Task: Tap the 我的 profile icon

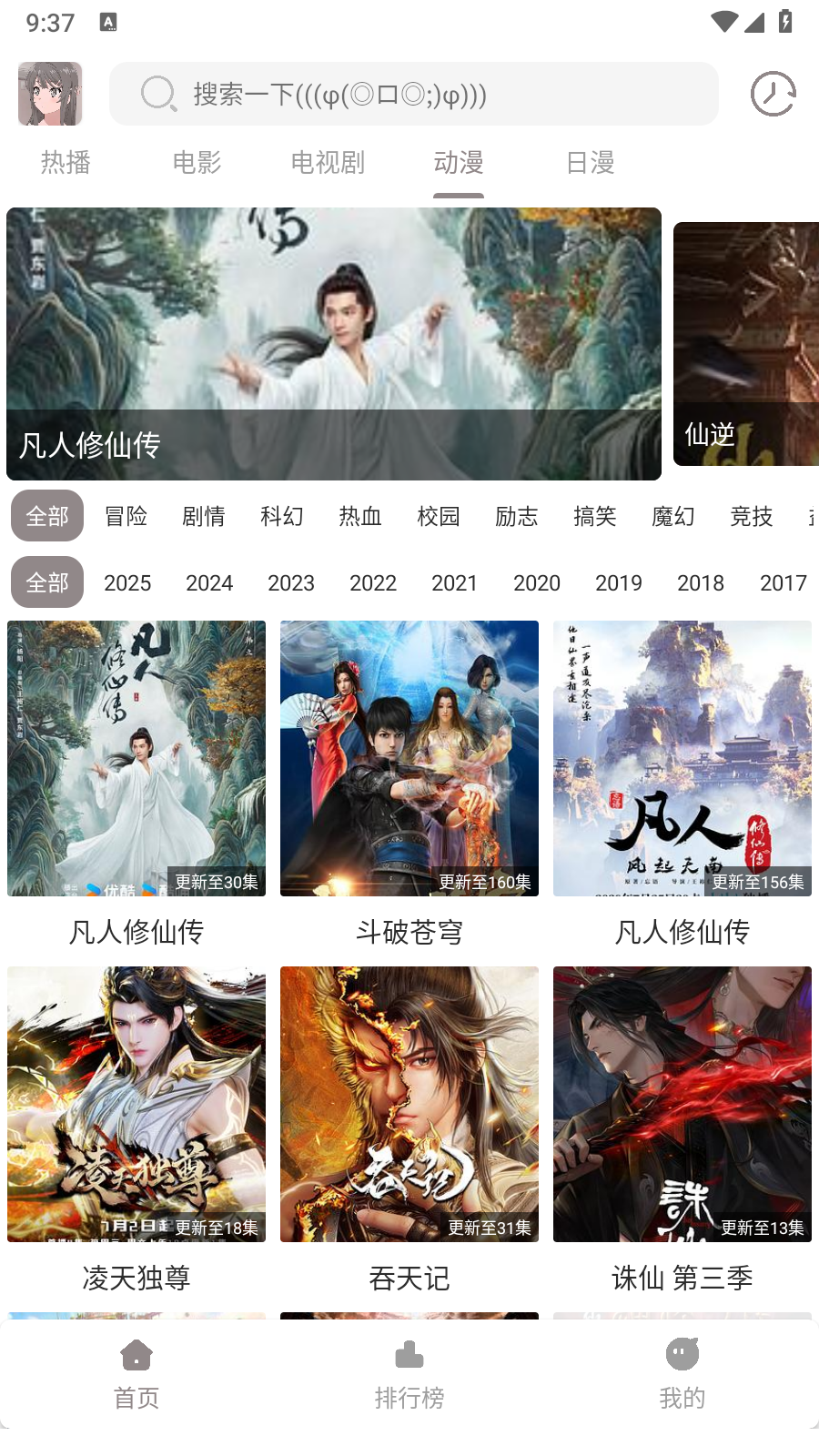Action: coord(683,1353)
